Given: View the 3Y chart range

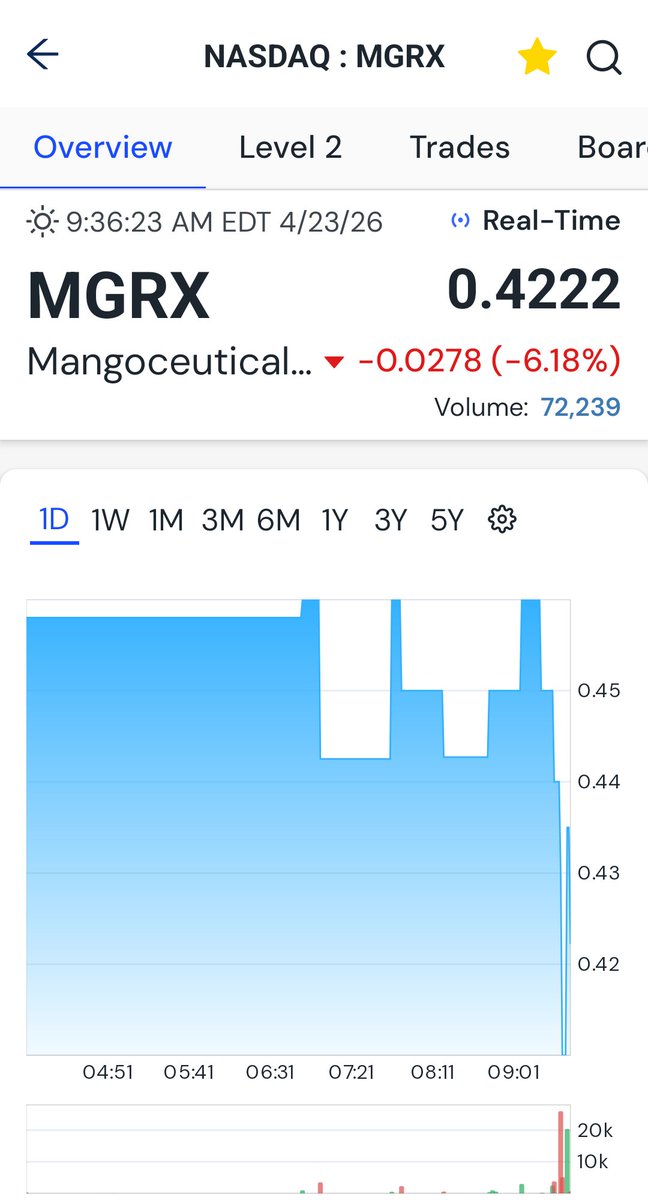Looking at the screenshot, I should 390,520.
